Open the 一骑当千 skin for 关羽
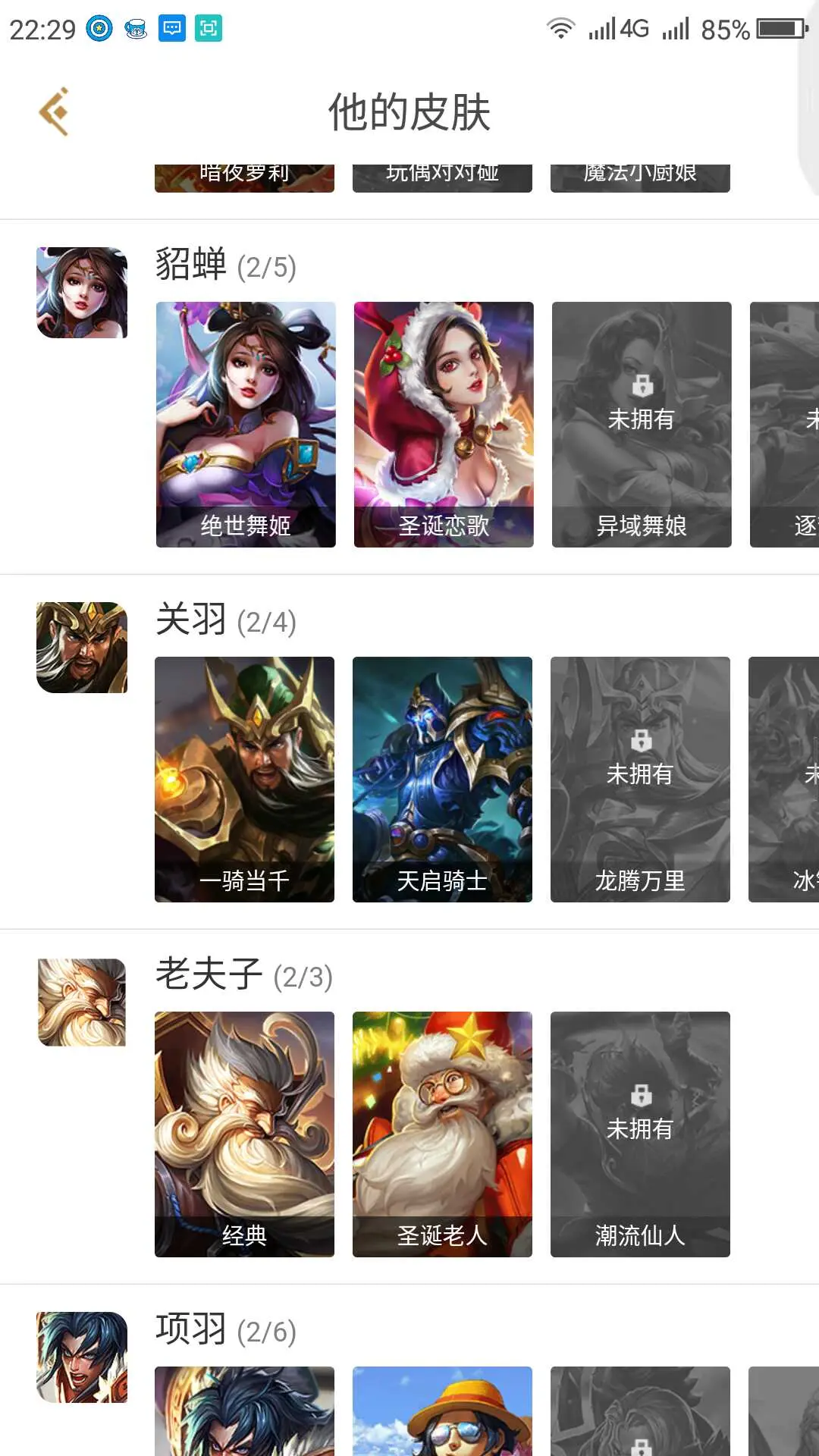This screenshot has height=1456, width=819. click(x=244, y=779)
